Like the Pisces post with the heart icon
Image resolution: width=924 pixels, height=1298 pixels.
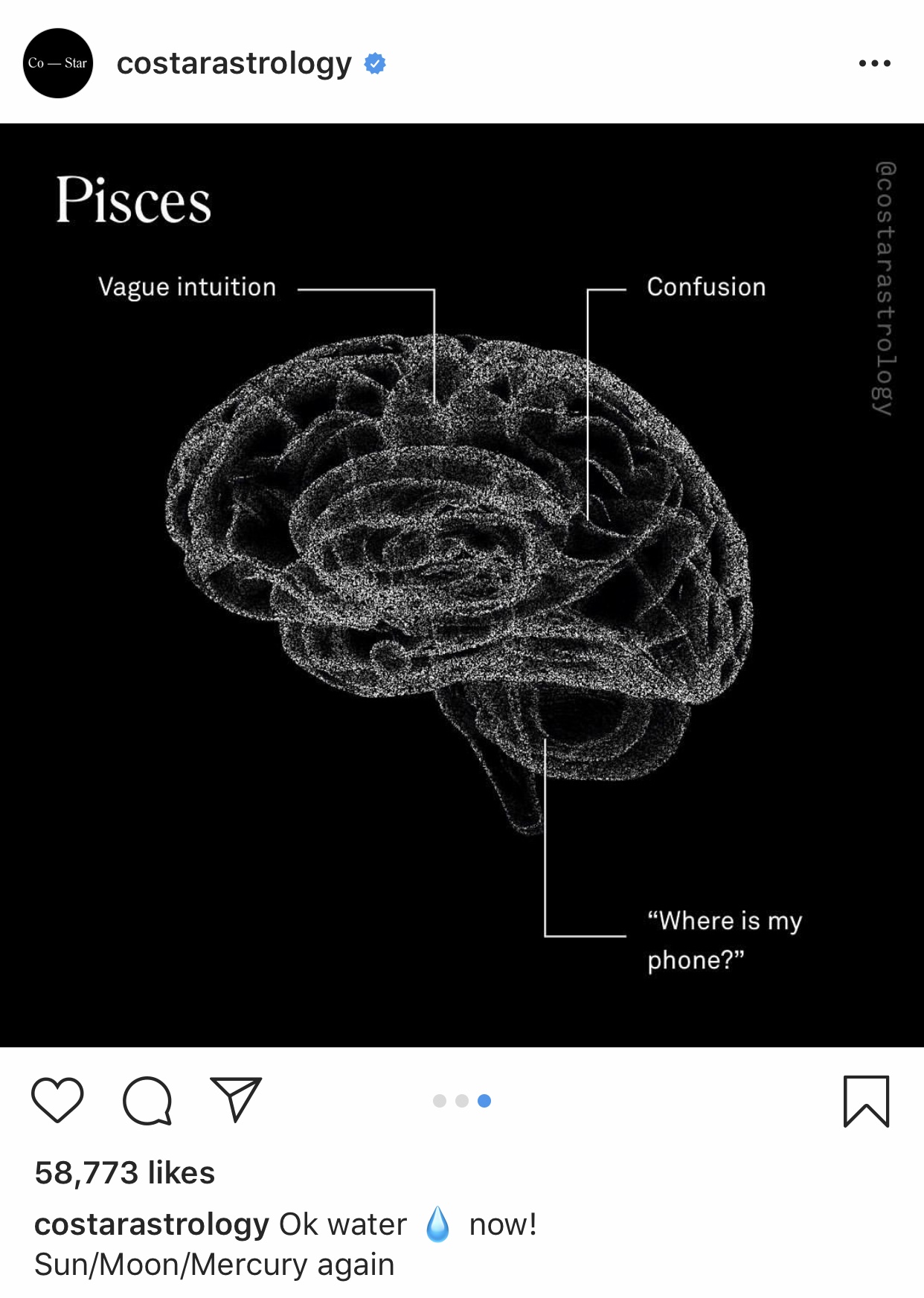(57, 1099)
